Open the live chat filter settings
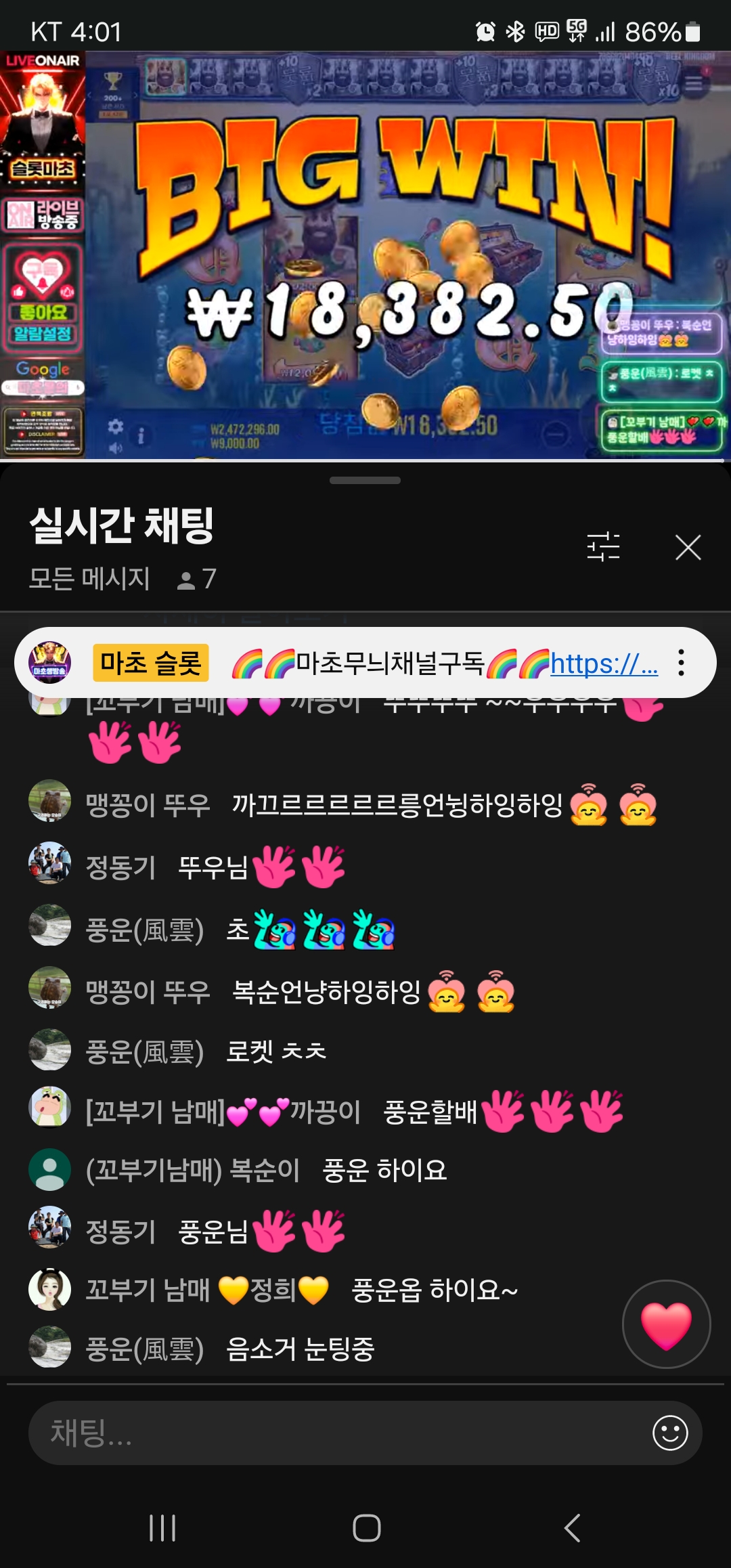Image resolution: width=731 pixels, height=1568 pixels. 603,546
